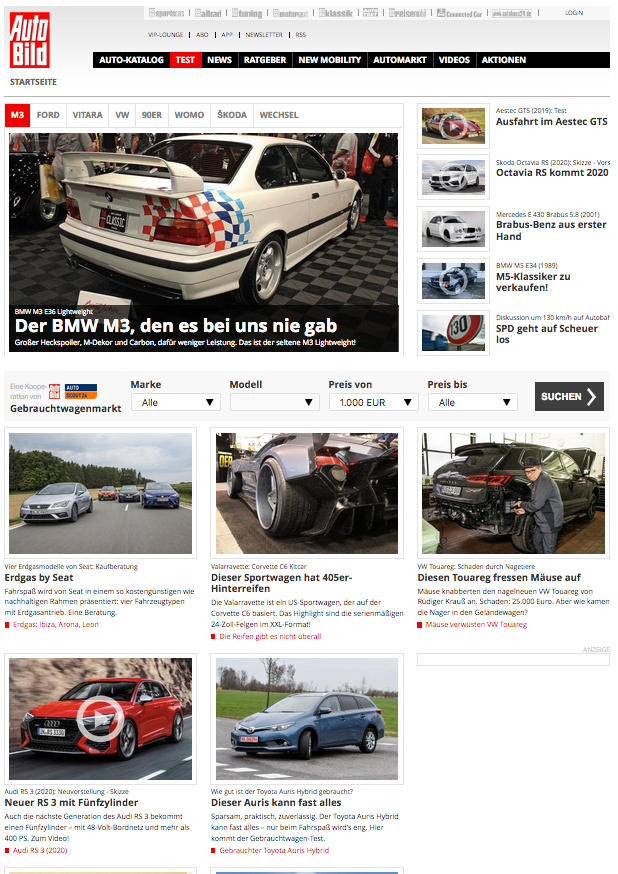Open Octavia RS kommt 2020 article
The width and height of the screenshot is (618, 874).
pos(551,172)
